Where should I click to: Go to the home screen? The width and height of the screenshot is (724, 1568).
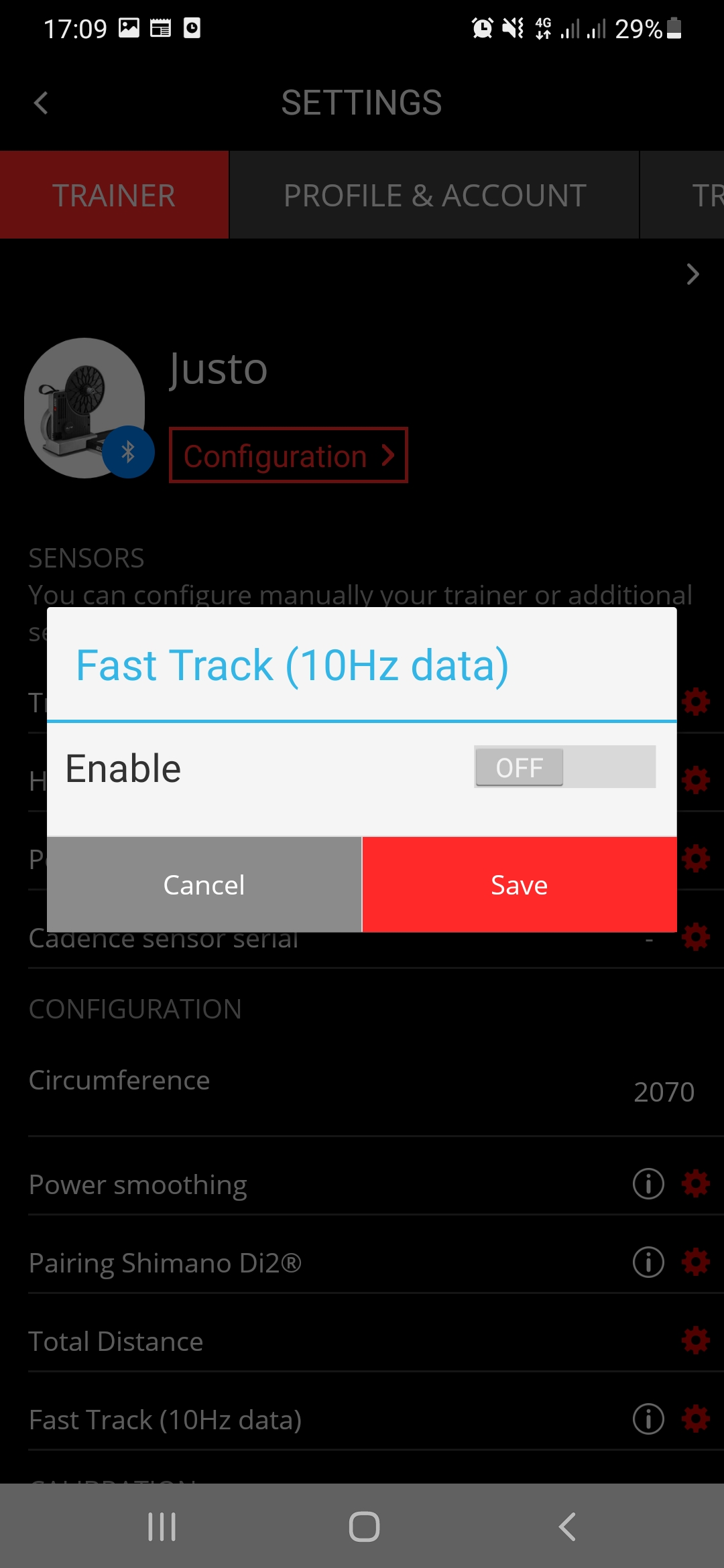pyautogui.click(x=364, y=1527)
